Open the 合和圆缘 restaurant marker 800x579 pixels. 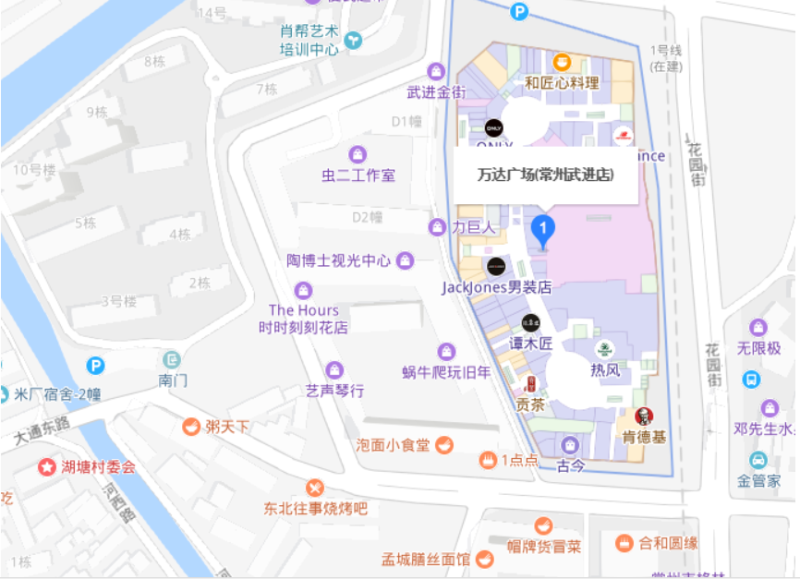624,543
